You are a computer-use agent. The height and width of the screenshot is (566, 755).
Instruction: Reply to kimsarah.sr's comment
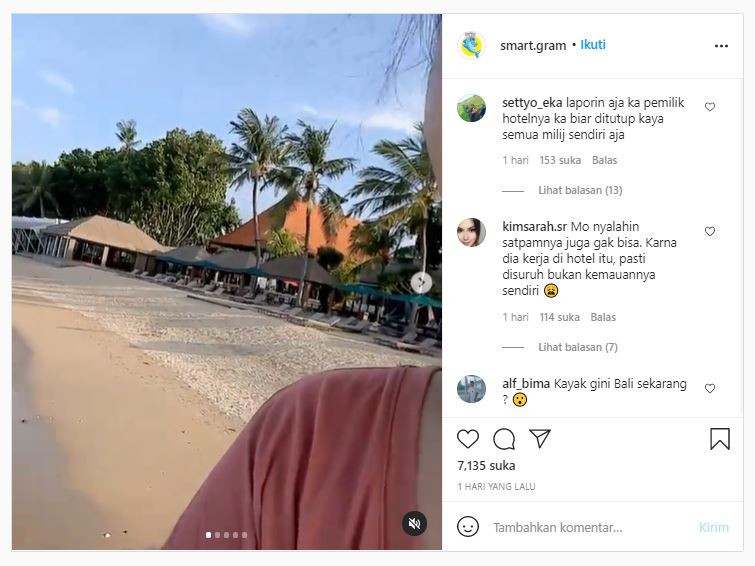pyautogui.click(x=603, y=317)
